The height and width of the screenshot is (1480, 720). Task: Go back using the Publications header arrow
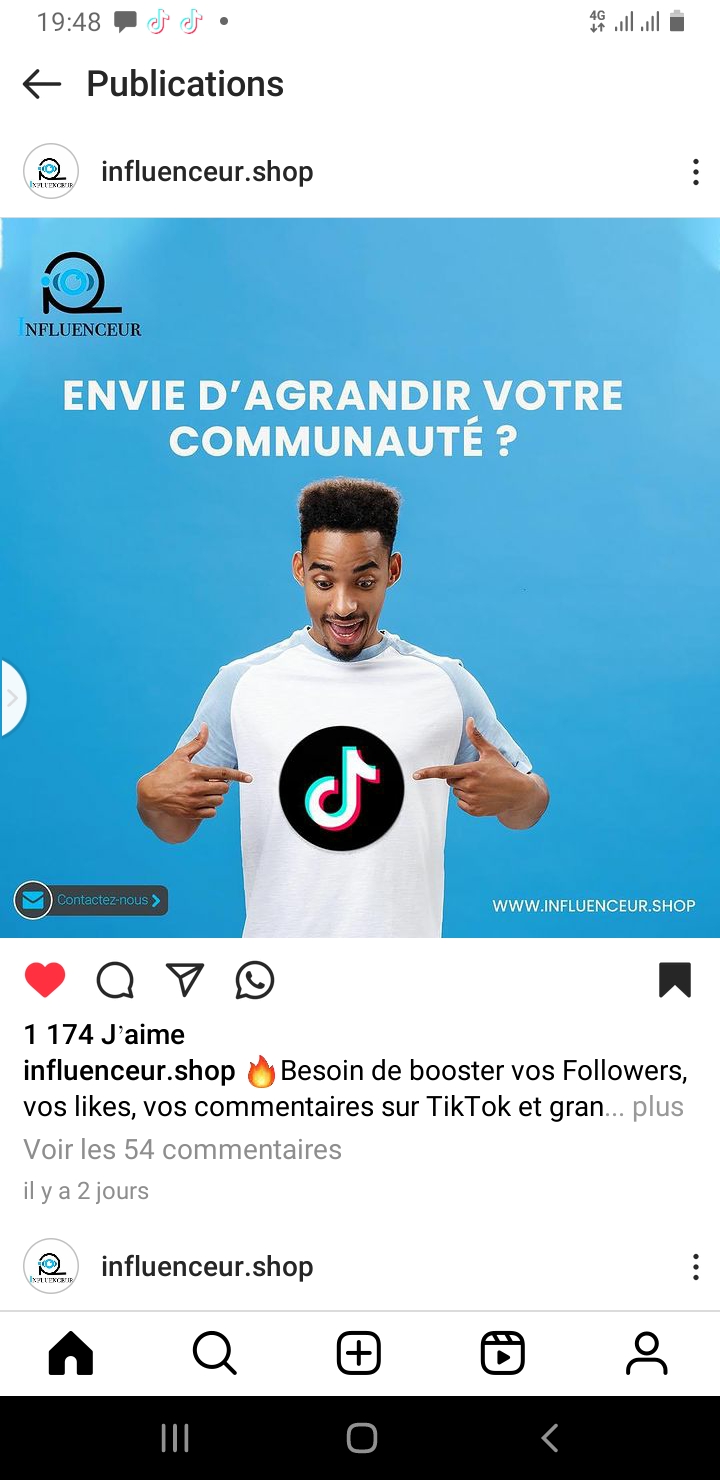coord(42,85)
